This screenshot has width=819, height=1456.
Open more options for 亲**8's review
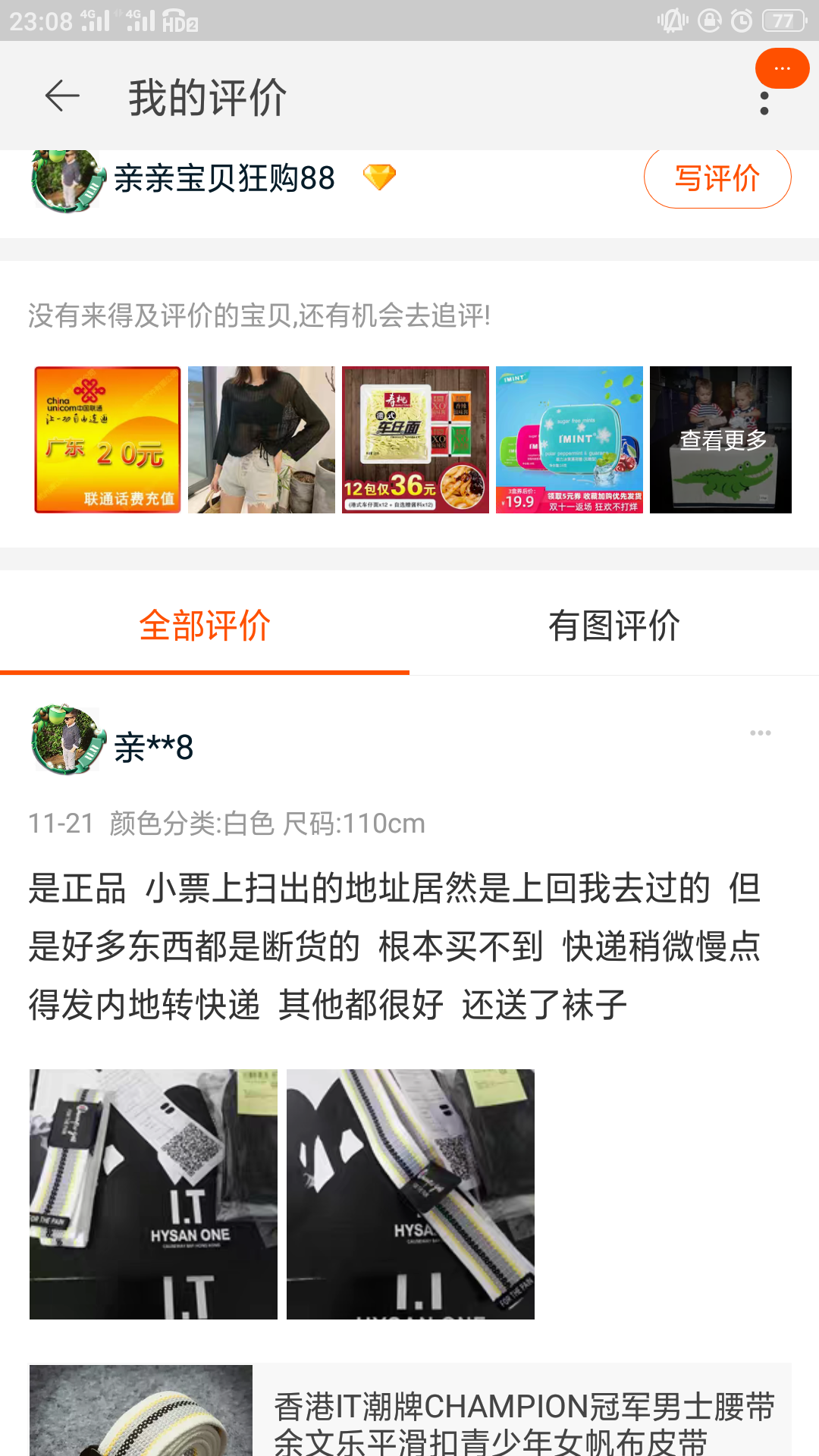pyautogui.click(x=760, y=733)
